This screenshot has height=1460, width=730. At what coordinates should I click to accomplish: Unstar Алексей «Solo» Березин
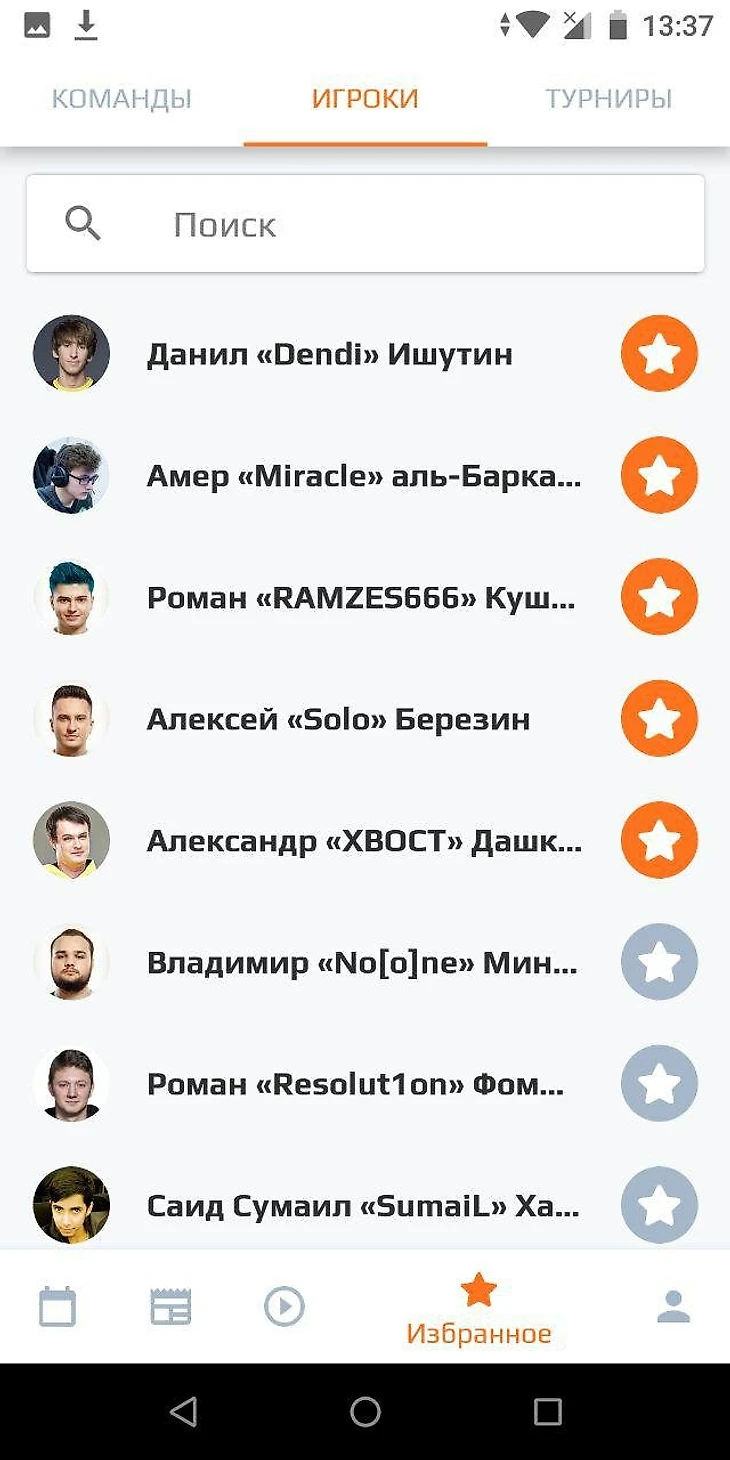(659, 719)
